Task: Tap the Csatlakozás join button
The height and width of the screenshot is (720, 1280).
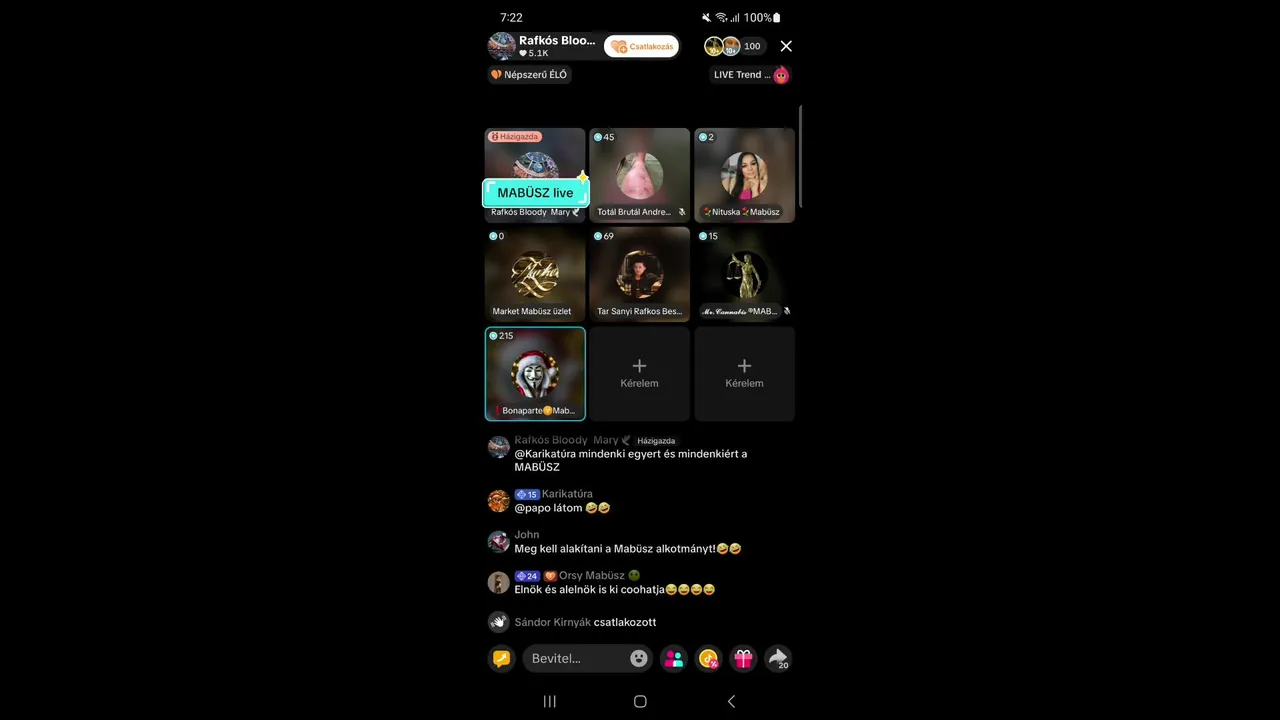Action: click(x=642, y=46)
